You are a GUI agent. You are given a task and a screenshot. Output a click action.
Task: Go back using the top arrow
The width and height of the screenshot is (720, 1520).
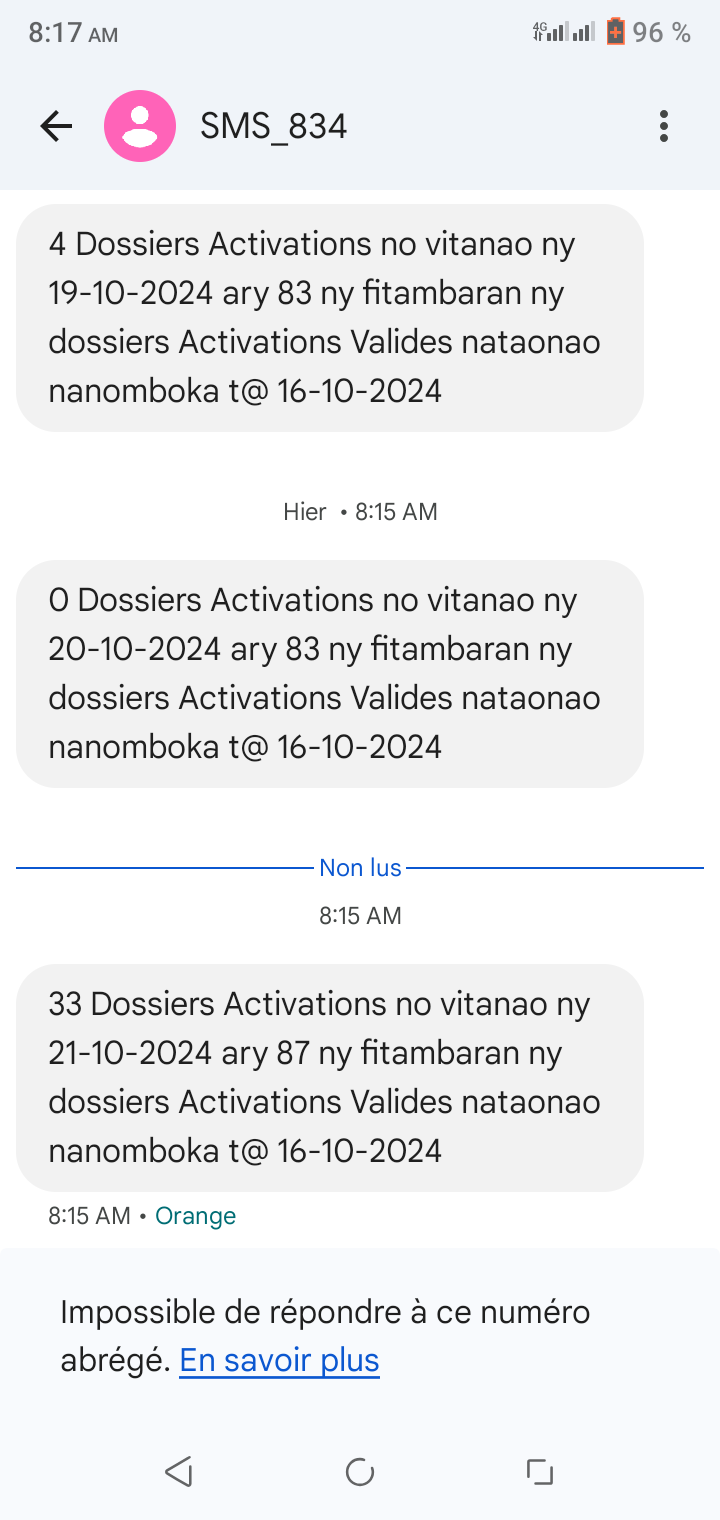pos(56,126)
